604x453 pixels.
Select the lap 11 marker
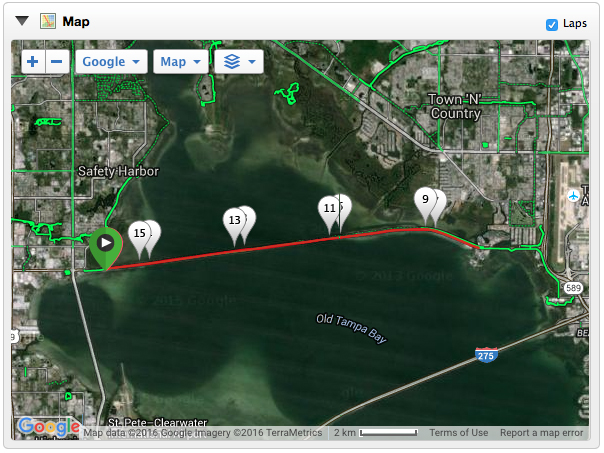click(x=328, y=209)
